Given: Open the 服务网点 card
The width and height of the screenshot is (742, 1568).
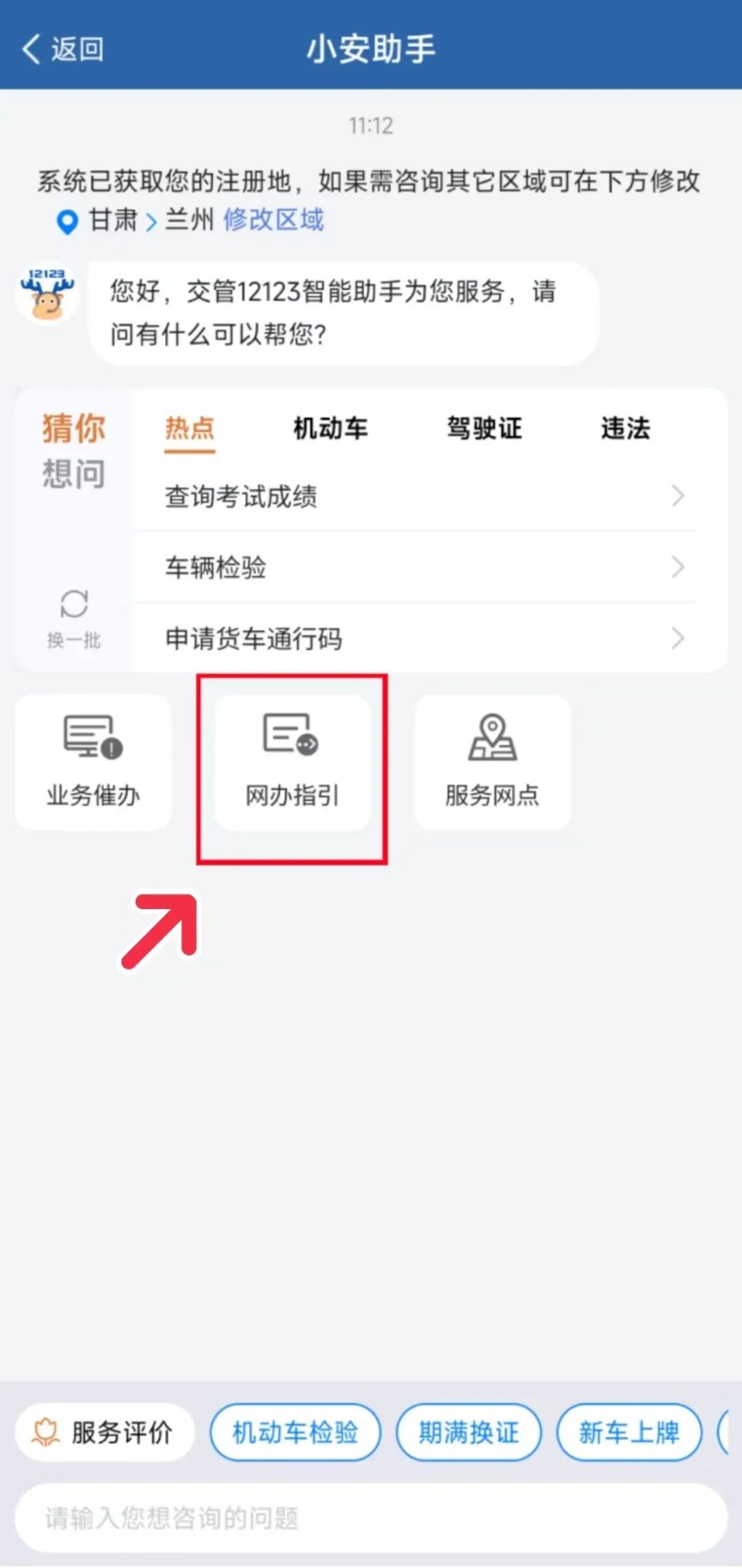Looking at the screenshot, I should [492, 763].
